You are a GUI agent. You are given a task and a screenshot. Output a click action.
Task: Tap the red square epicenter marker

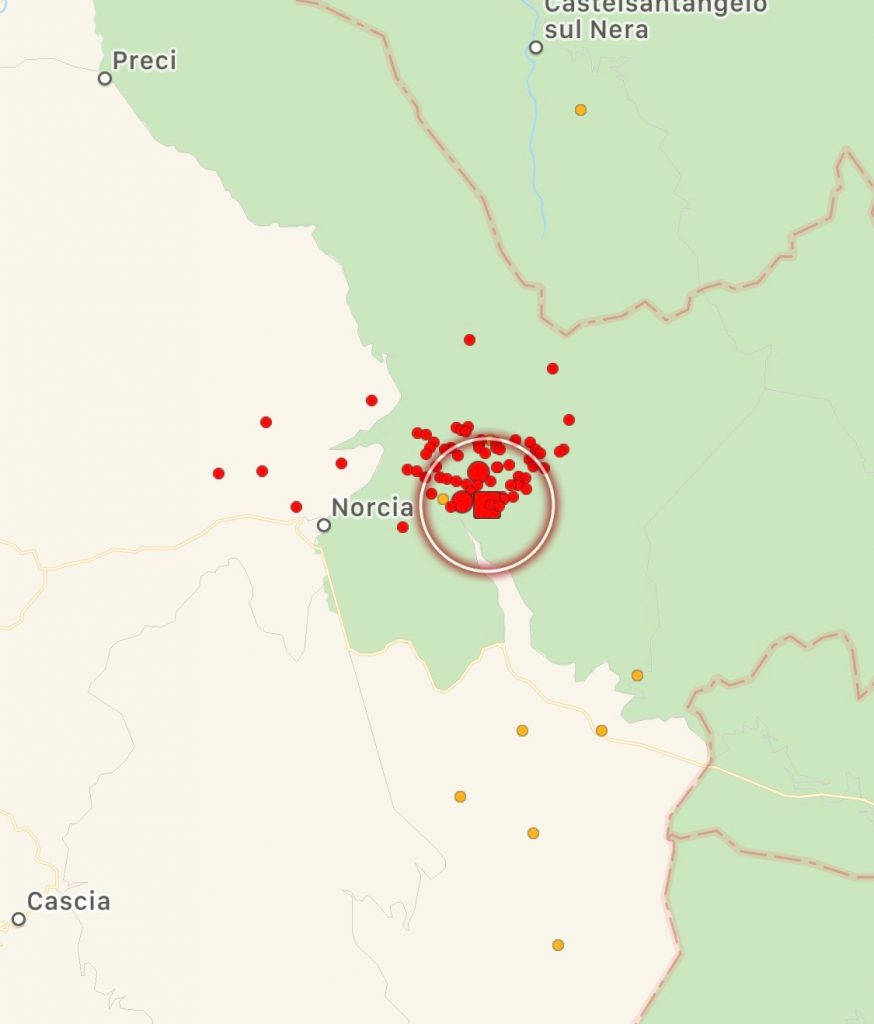point(487,505)
